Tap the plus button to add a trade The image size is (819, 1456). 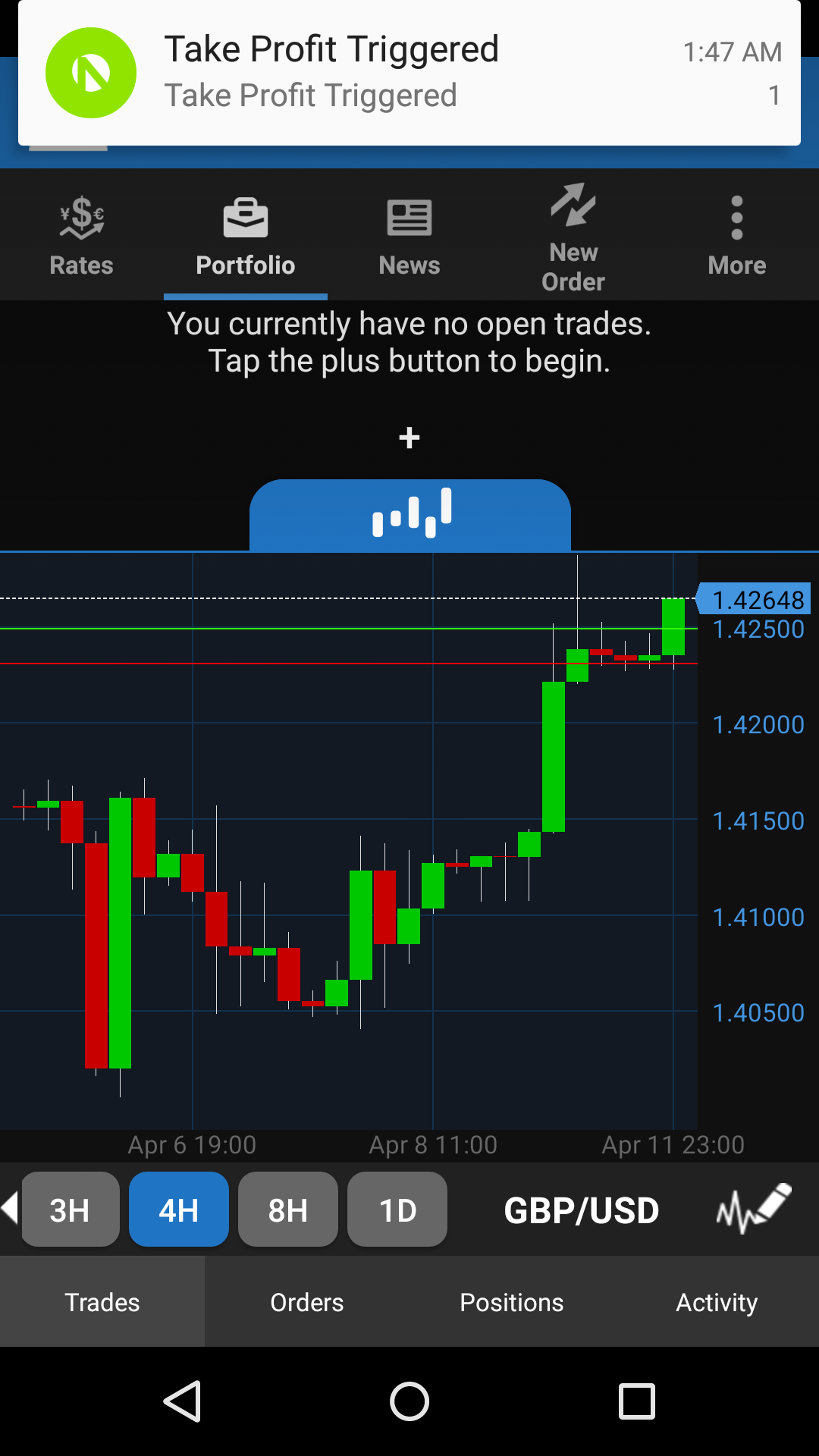[x=409, y=438]
